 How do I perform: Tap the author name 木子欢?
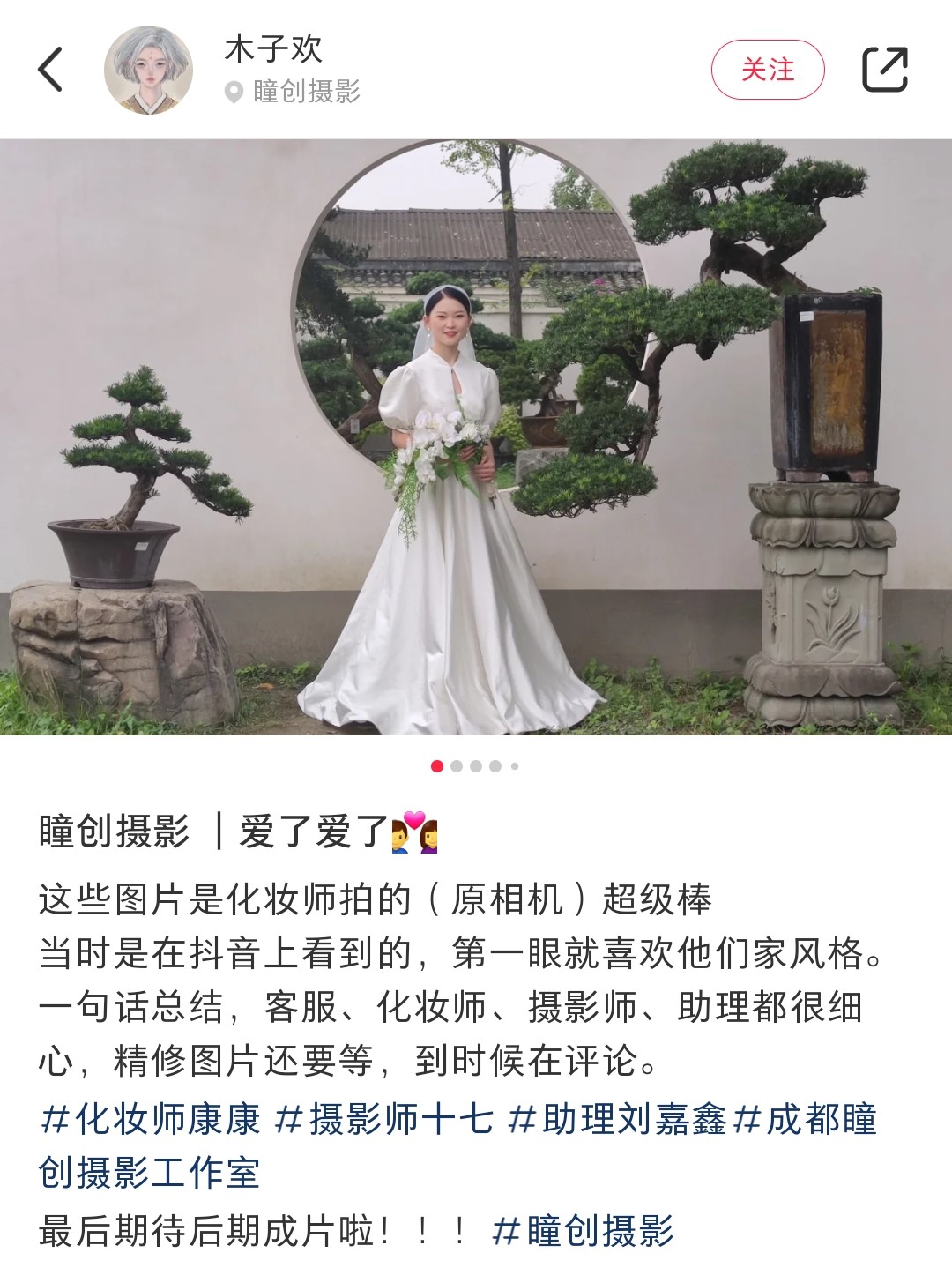(273, 48)
